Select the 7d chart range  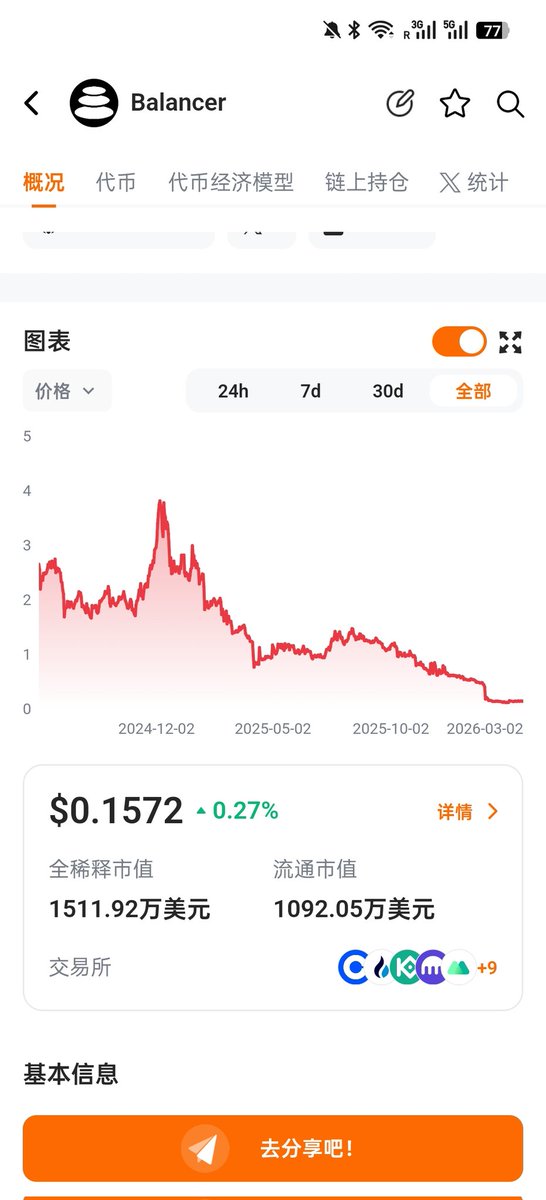click(x=311, y=391)
